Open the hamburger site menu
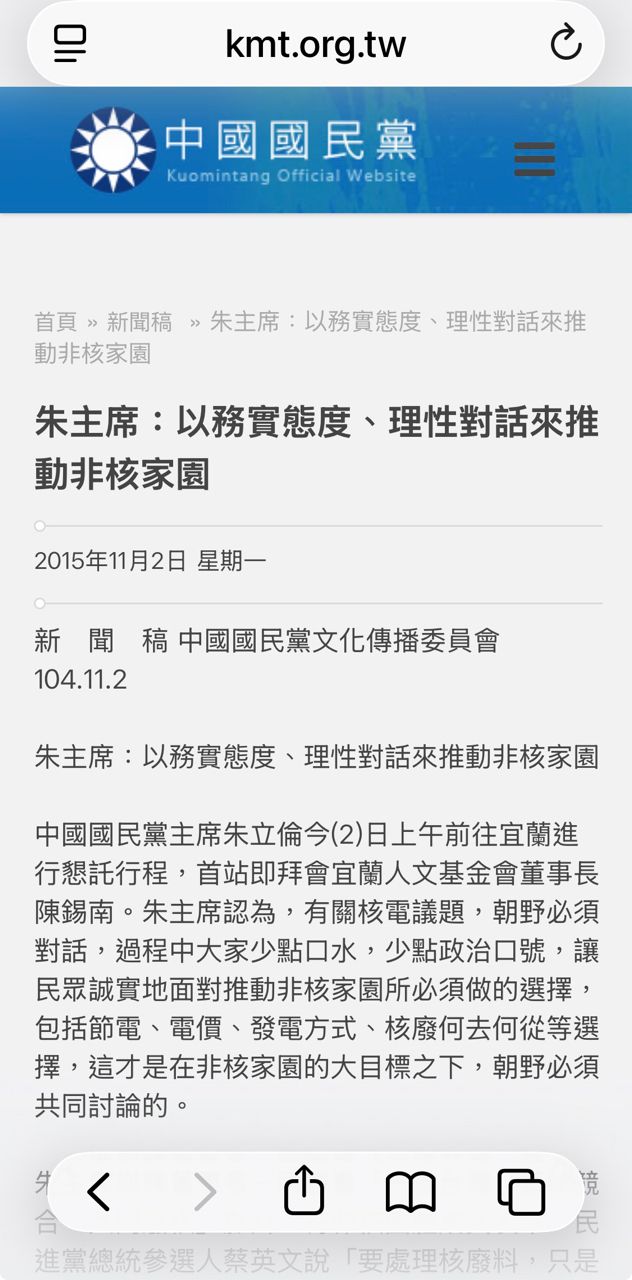The width and height of the screenshot is (632, 1280). pyautogui.click(x=535, y=159)
